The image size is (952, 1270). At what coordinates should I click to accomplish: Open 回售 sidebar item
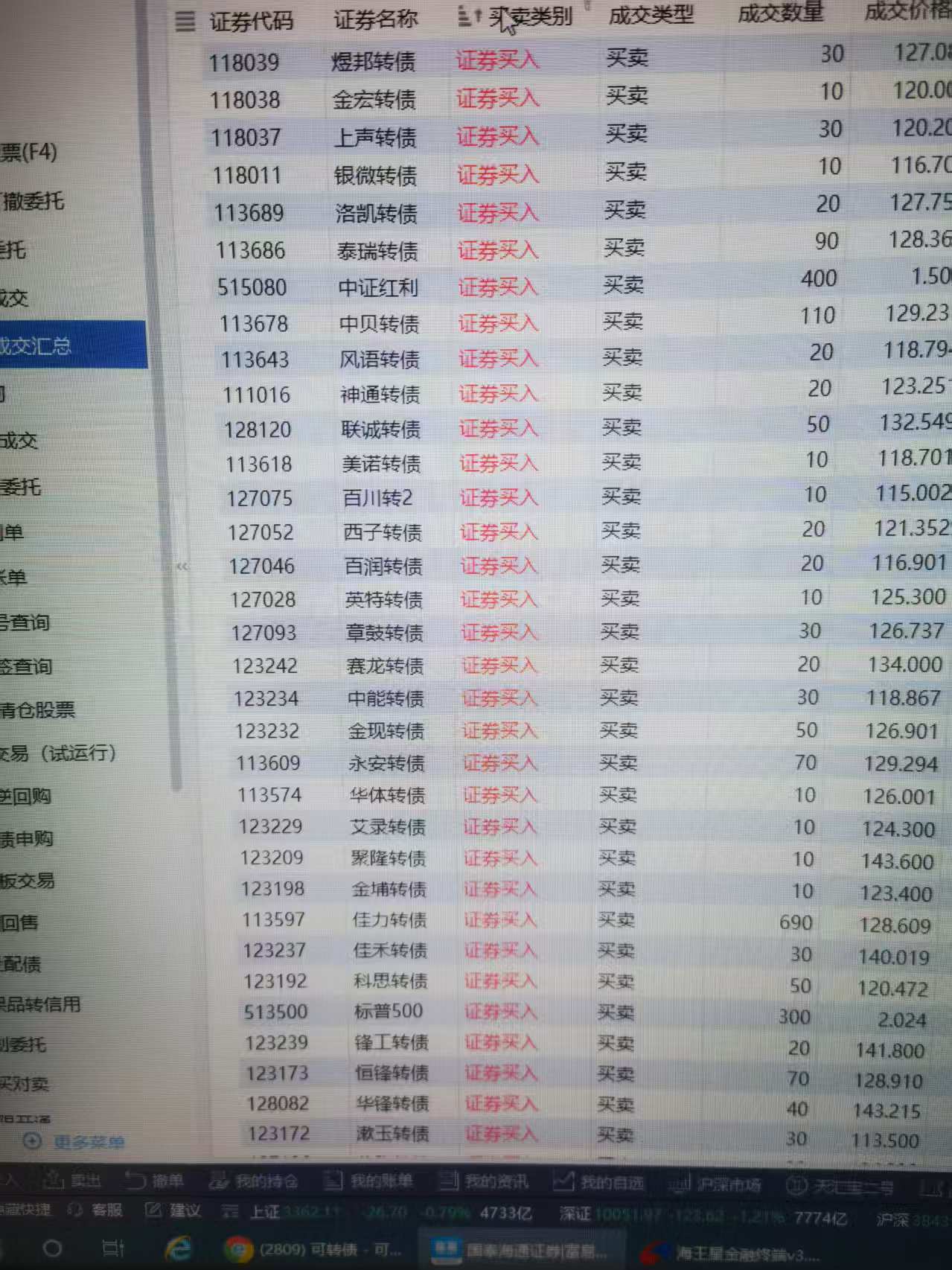click(19, 923)
